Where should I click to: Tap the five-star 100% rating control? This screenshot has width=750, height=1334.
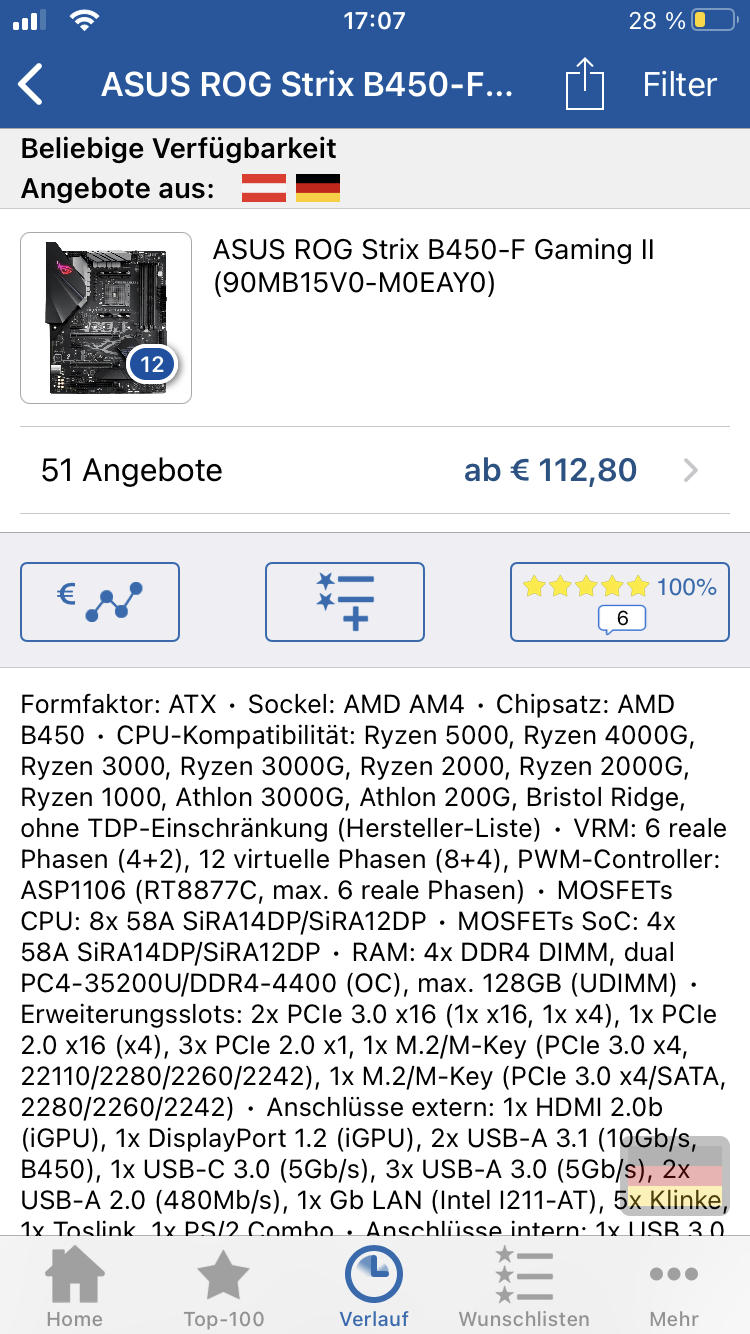619,601
